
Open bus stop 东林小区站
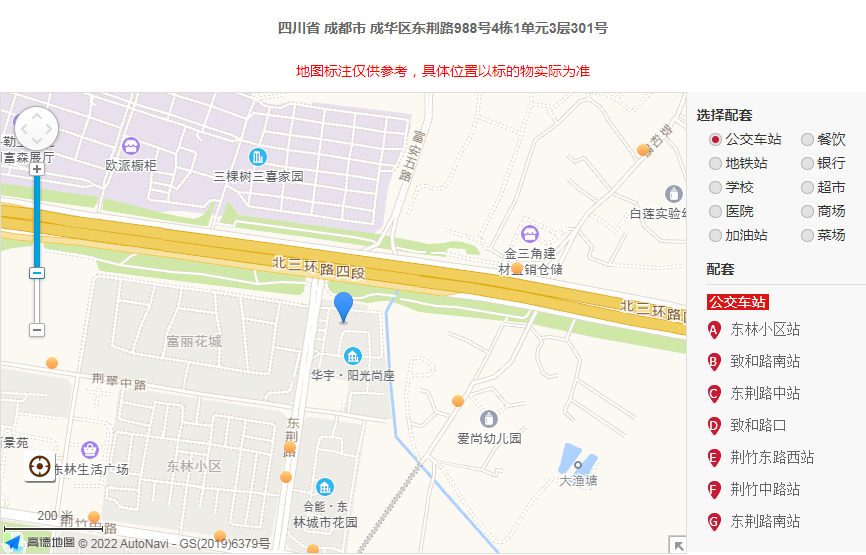tap(765, 329)
